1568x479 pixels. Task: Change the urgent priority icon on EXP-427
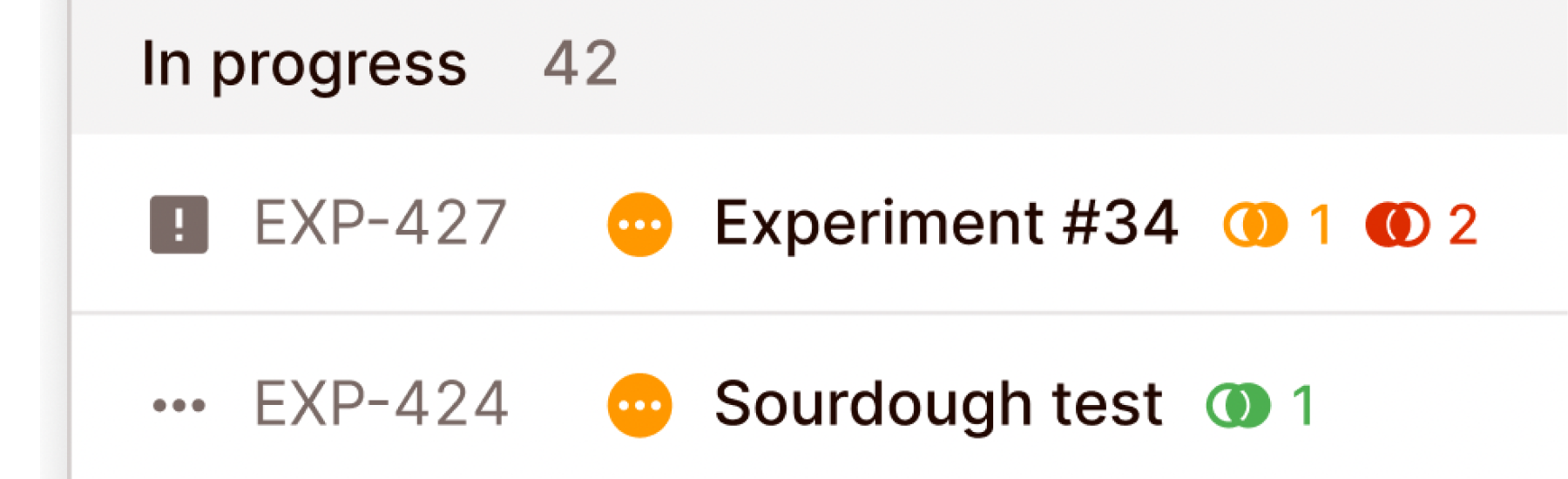tap(179, 225)
